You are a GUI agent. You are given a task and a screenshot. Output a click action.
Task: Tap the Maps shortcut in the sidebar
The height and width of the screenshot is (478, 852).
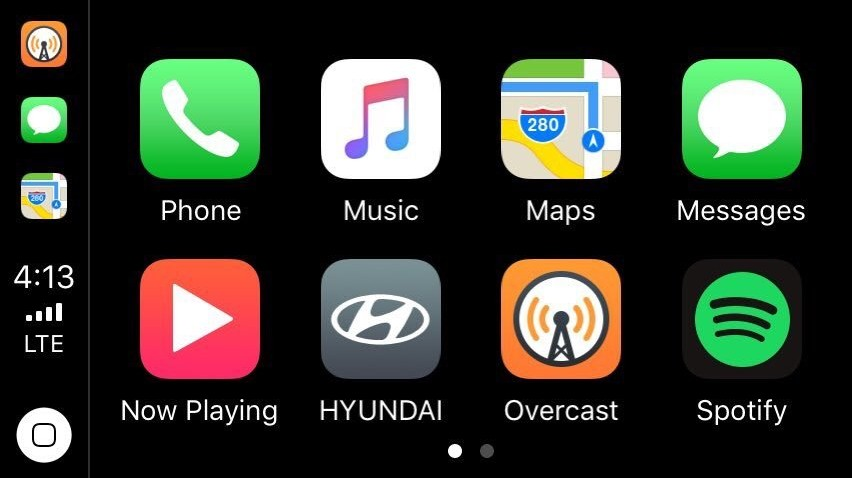pyautogui.click(x=44, y=196)
